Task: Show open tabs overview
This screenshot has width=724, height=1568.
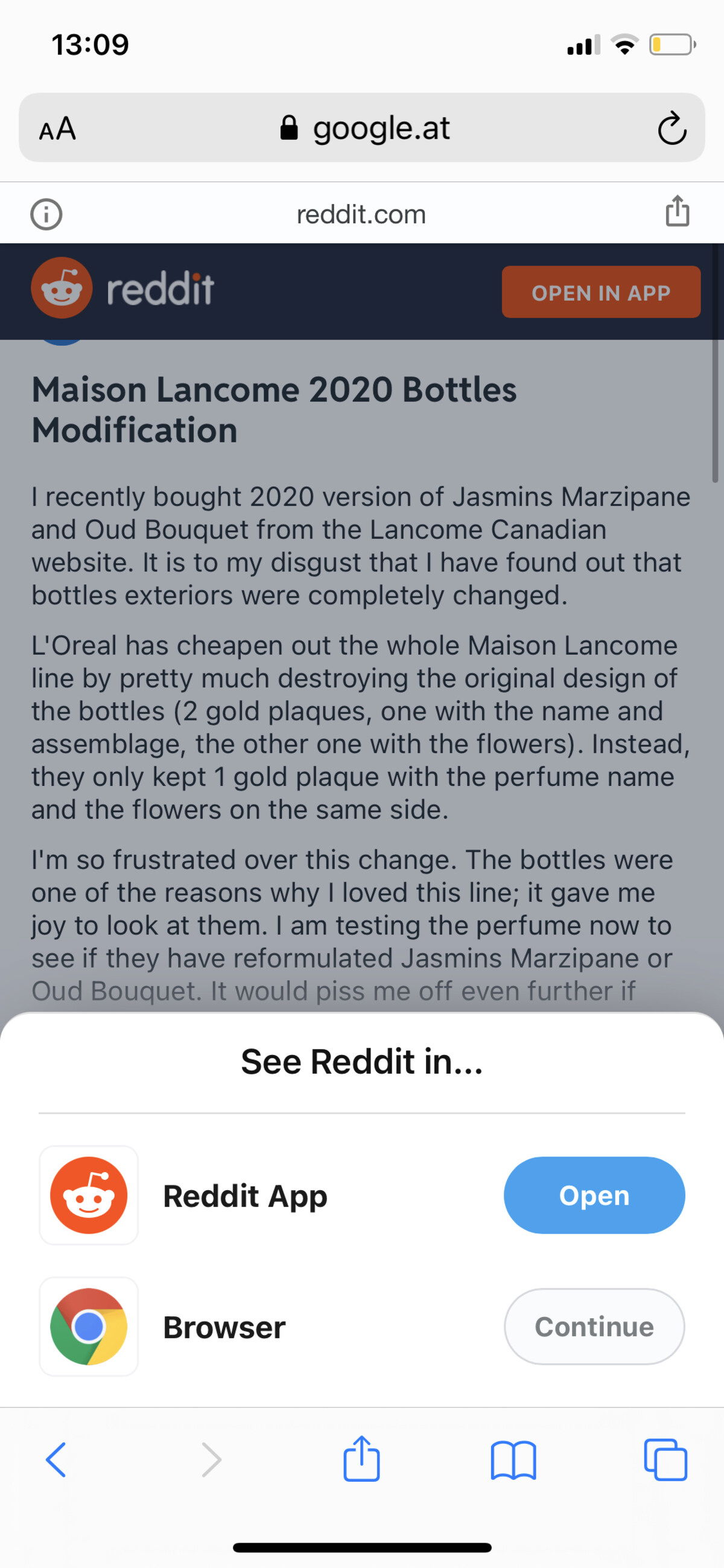Action: (x=665, y=1459)
